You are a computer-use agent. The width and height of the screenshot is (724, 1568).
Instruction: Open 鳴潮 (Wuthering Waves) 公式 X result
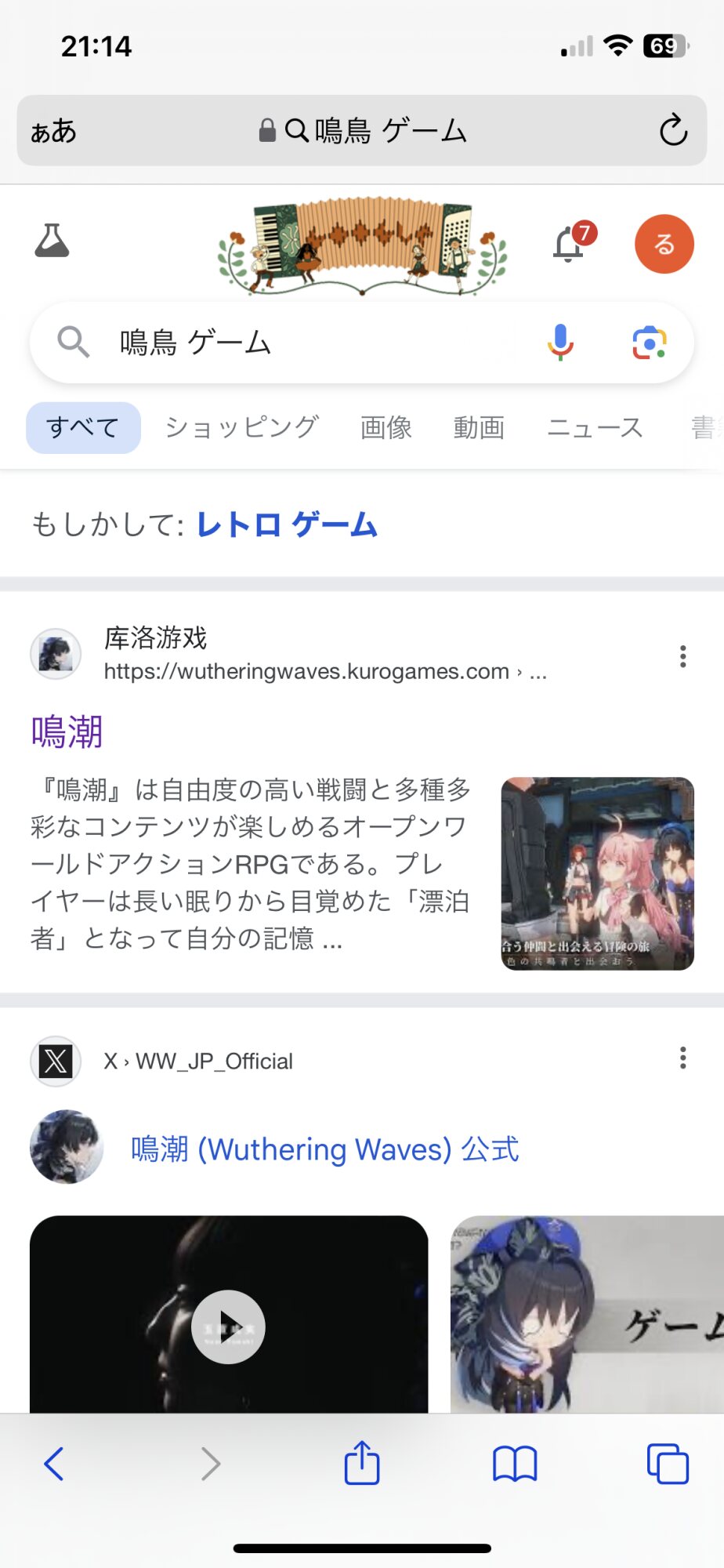324,1149
